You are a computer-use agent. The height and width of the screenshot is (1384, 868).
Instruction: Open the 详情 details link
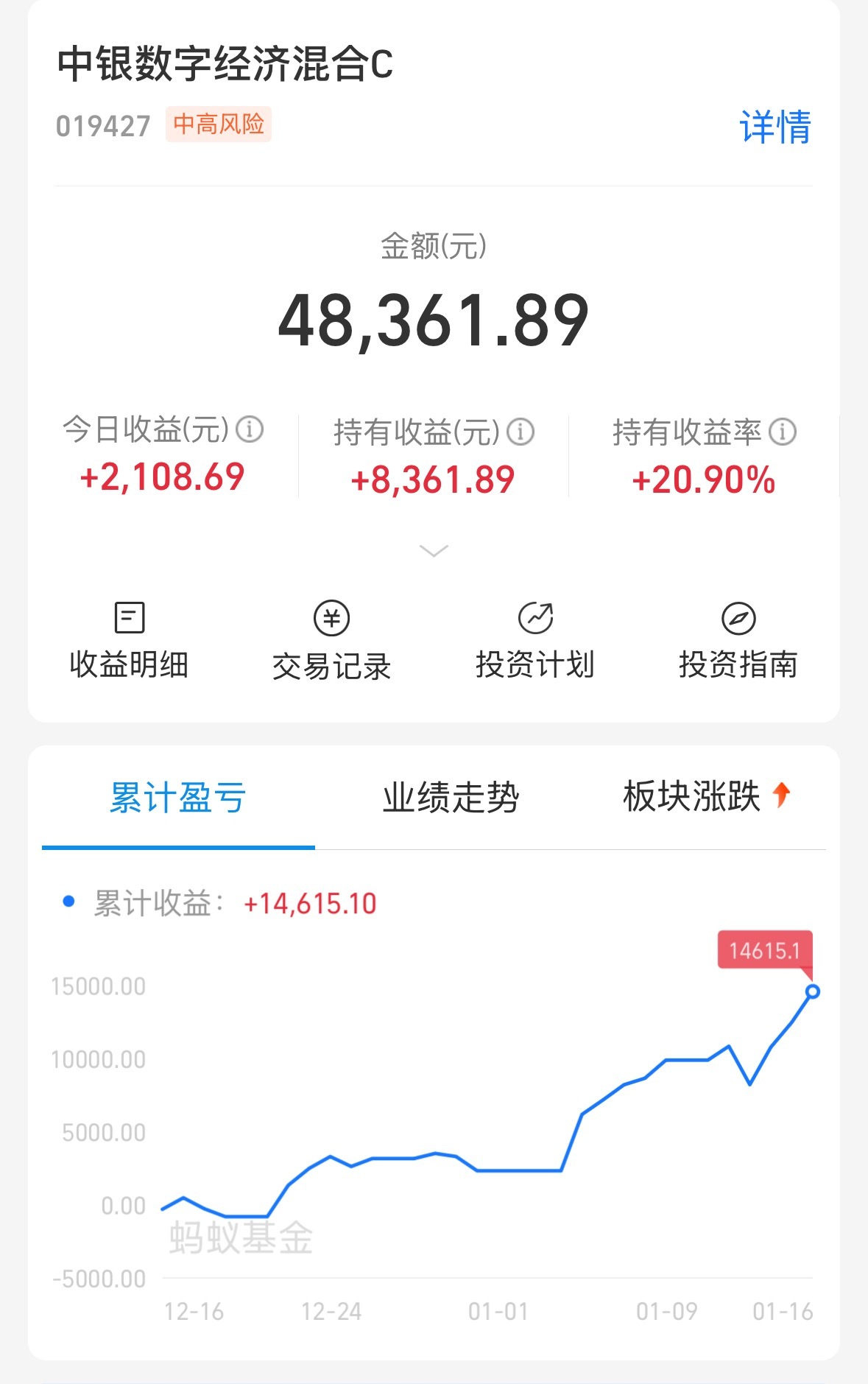[x=775, y=125]
